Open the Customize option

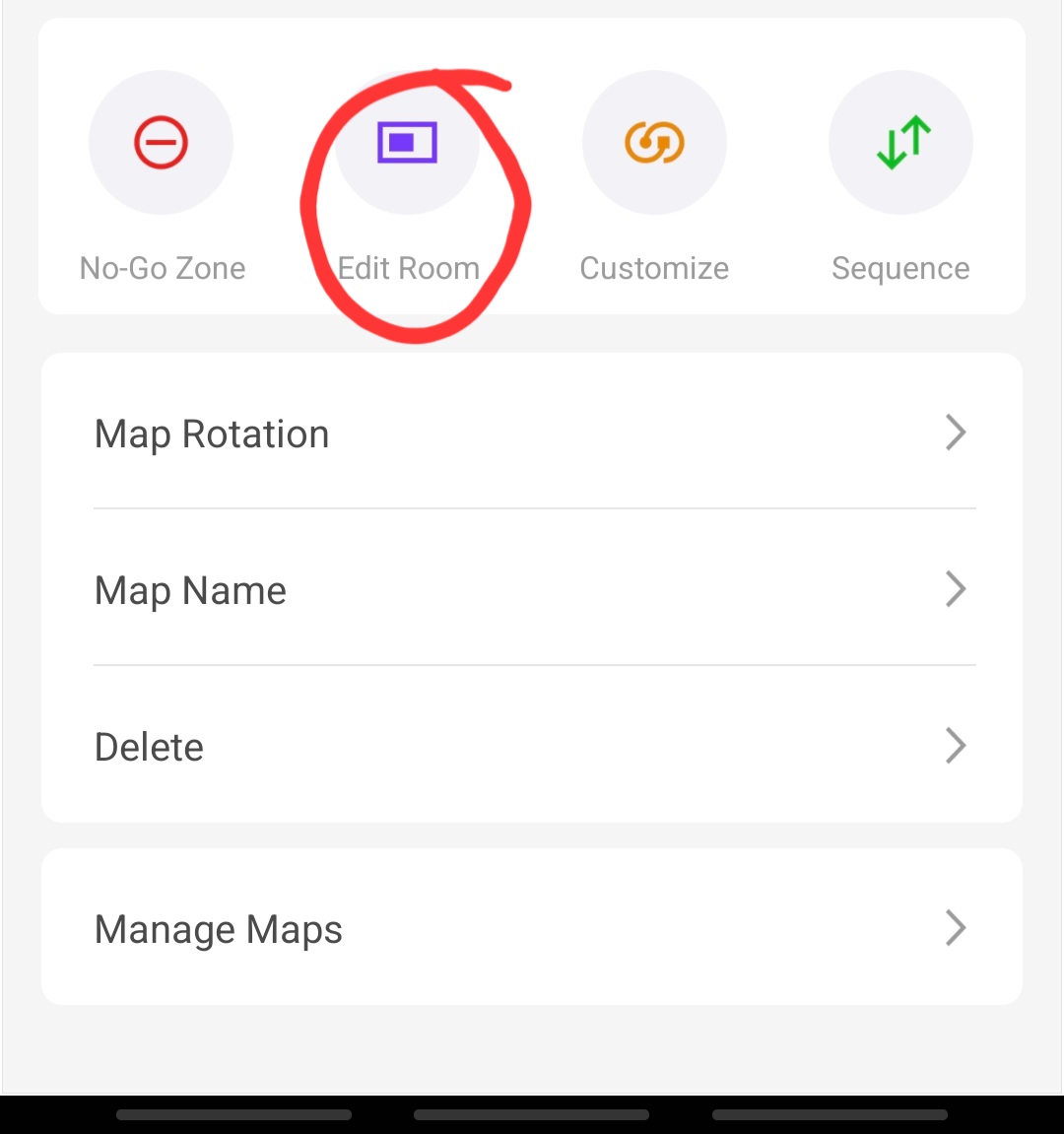pyautogui.click(x=654, y=144)
